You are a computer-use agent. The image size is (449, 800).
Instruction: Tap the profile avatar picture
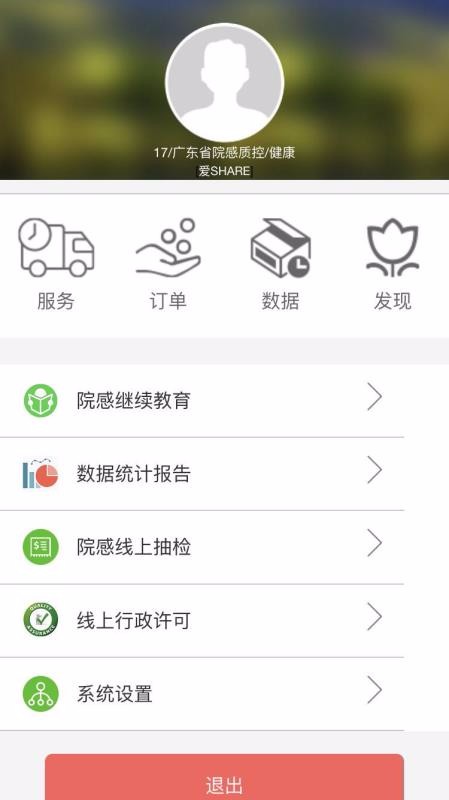224,82
